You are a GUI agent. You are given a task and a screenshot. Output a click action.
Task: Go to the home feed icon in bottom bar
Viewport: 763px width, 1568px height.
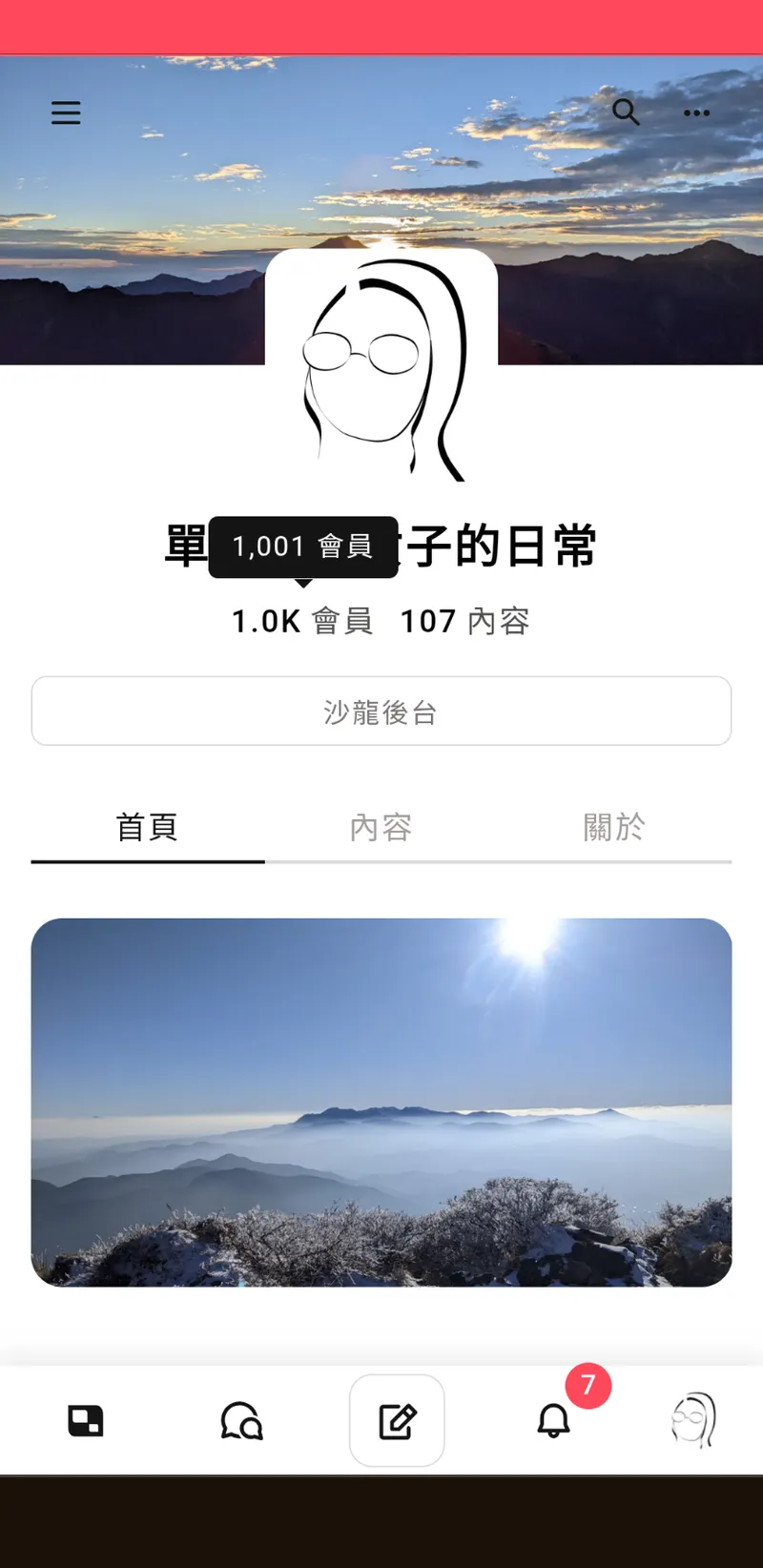(85, 1421)
